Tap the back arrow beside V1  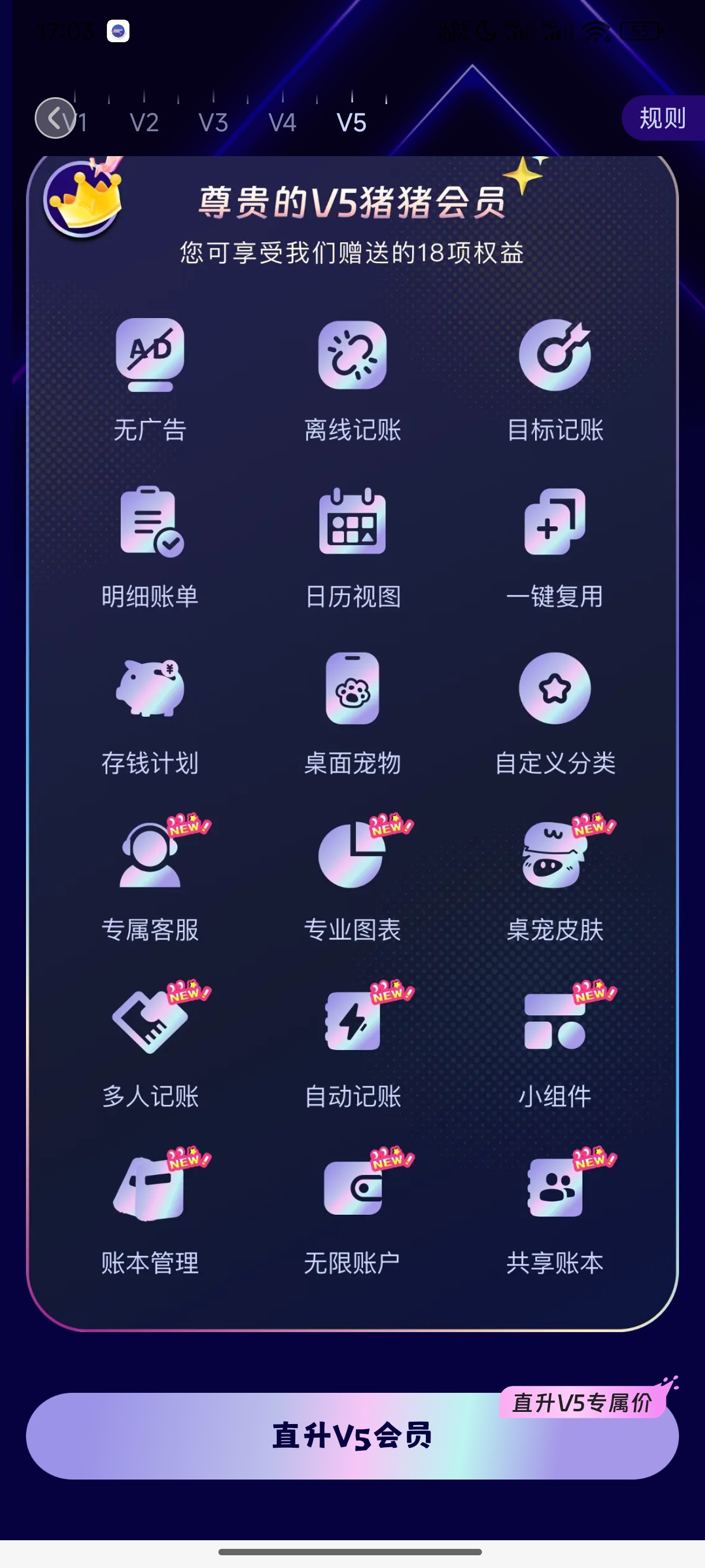55,119
